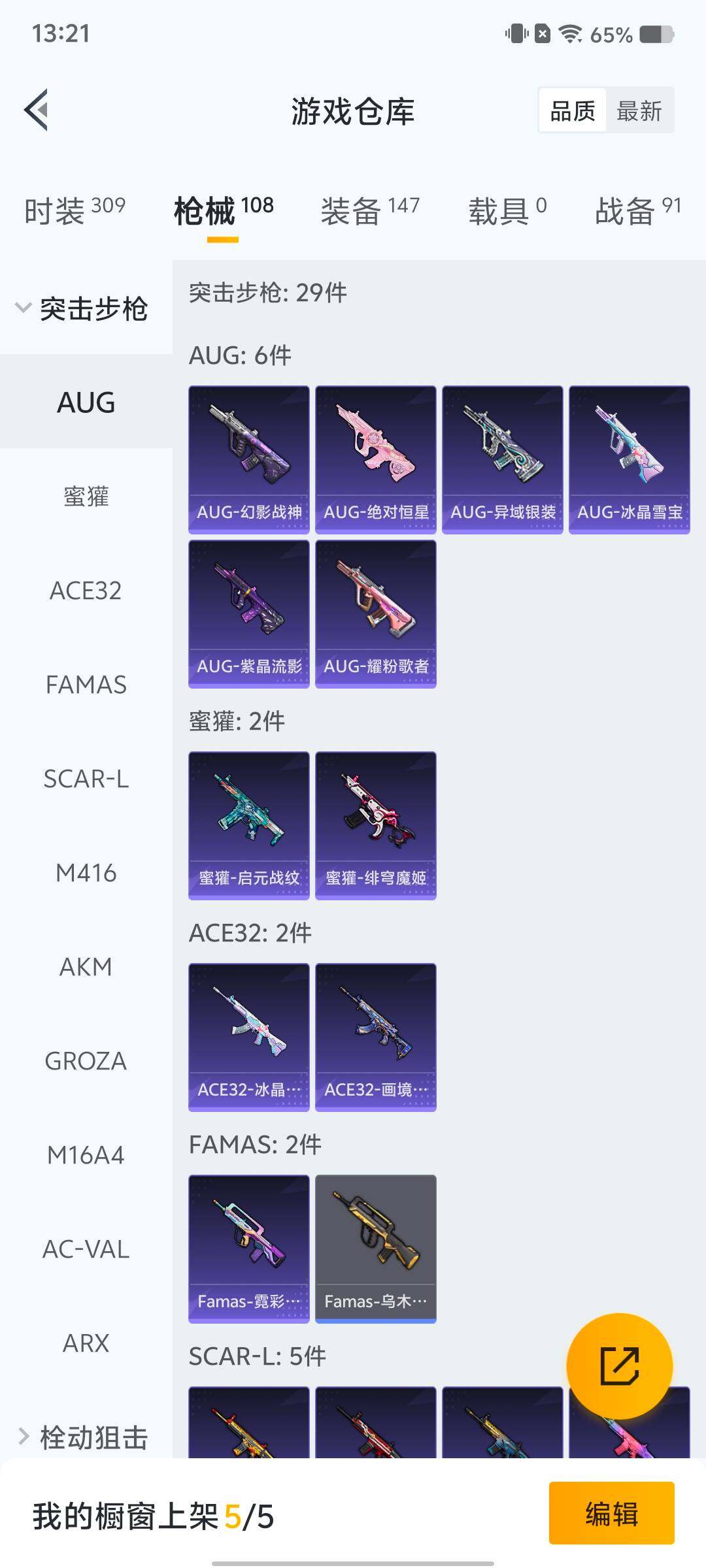This screenshot has height=1568, width=706.
Task: View the AUG-绝对恒星 skin
Action: (x=376, y=459)
